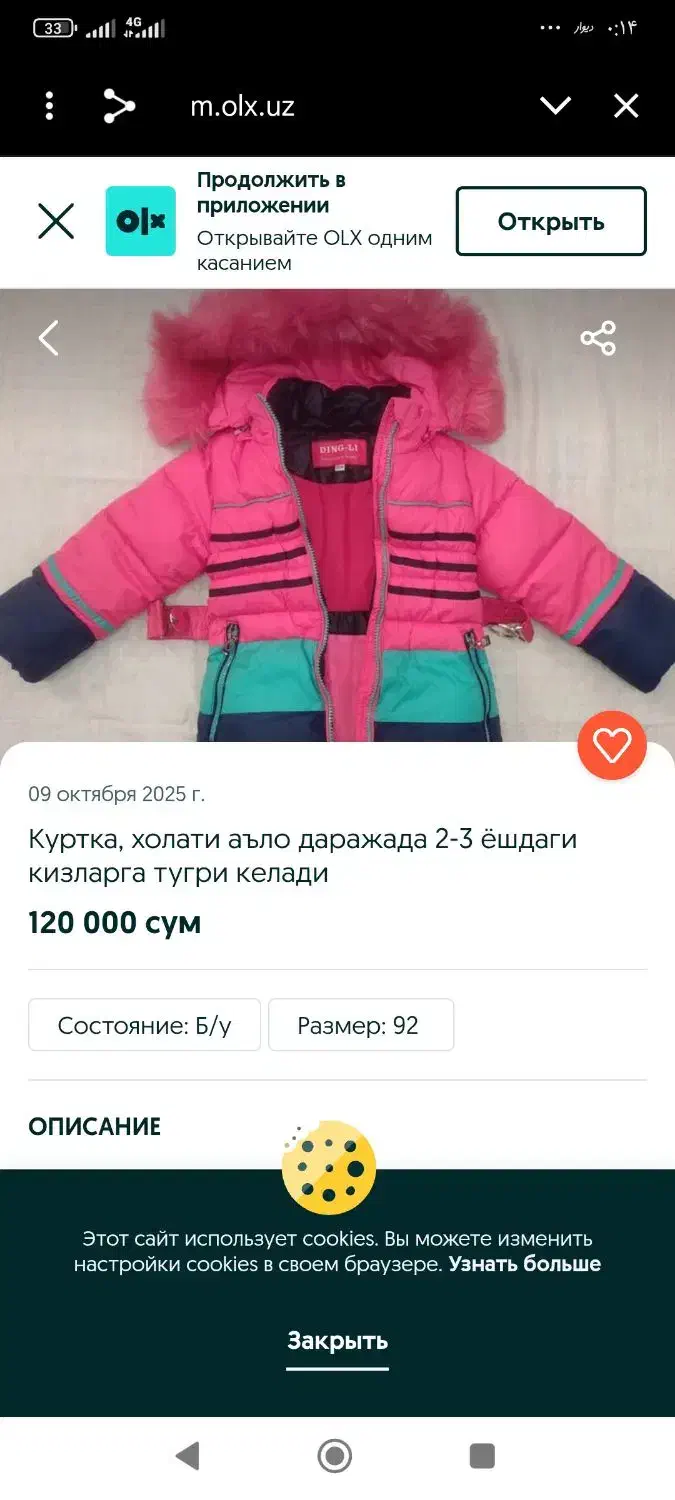Close the cookies notice with Закрыть
The width and height of the screenshot is (675, 1500).
tap(337, 1341)
